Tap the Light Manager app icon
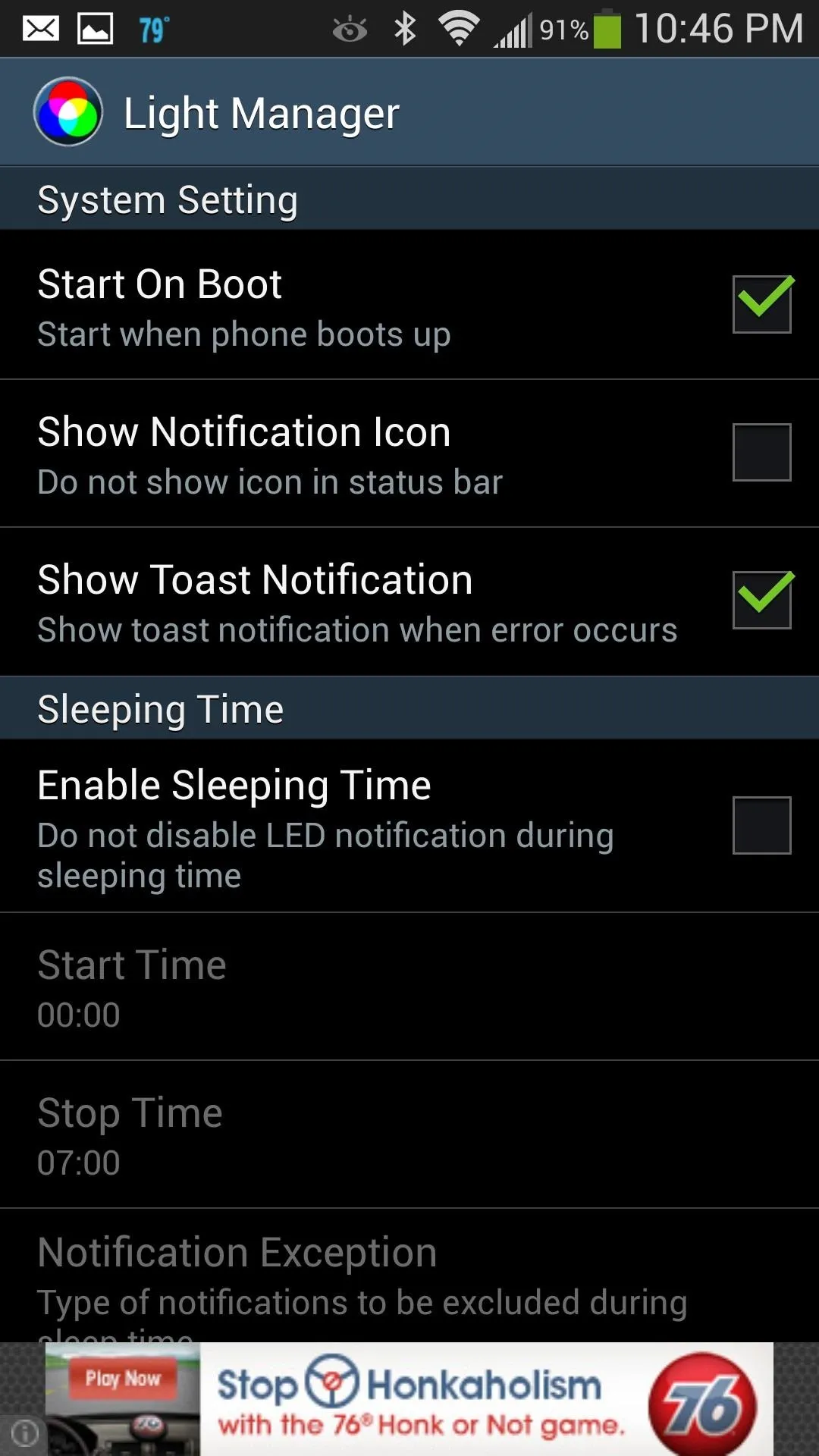 click(68, 111)
